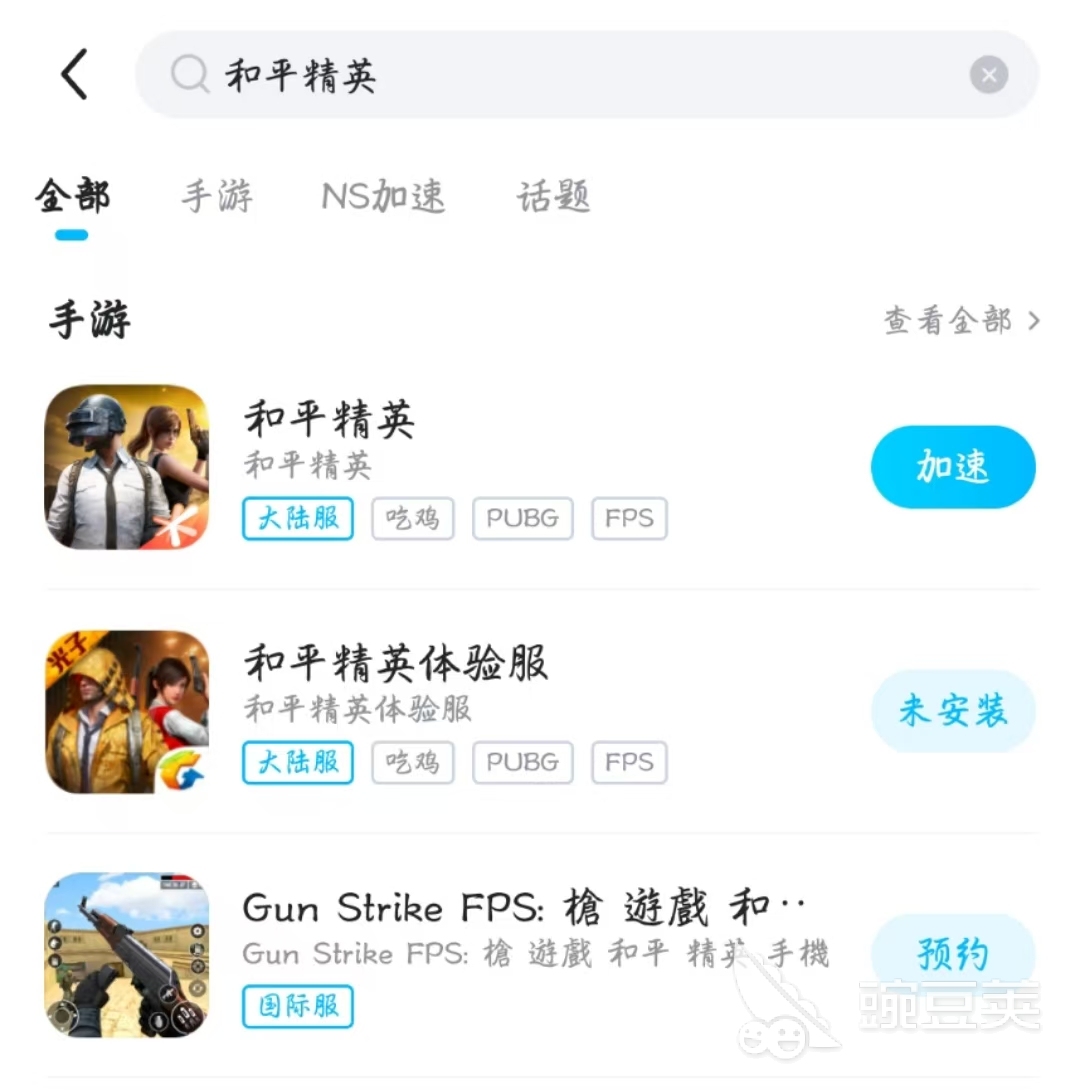This screenshot has height=1090, width=1080.
Task: Tap 预约 for Gun Strike FPS
Action: tap(952, 954)
